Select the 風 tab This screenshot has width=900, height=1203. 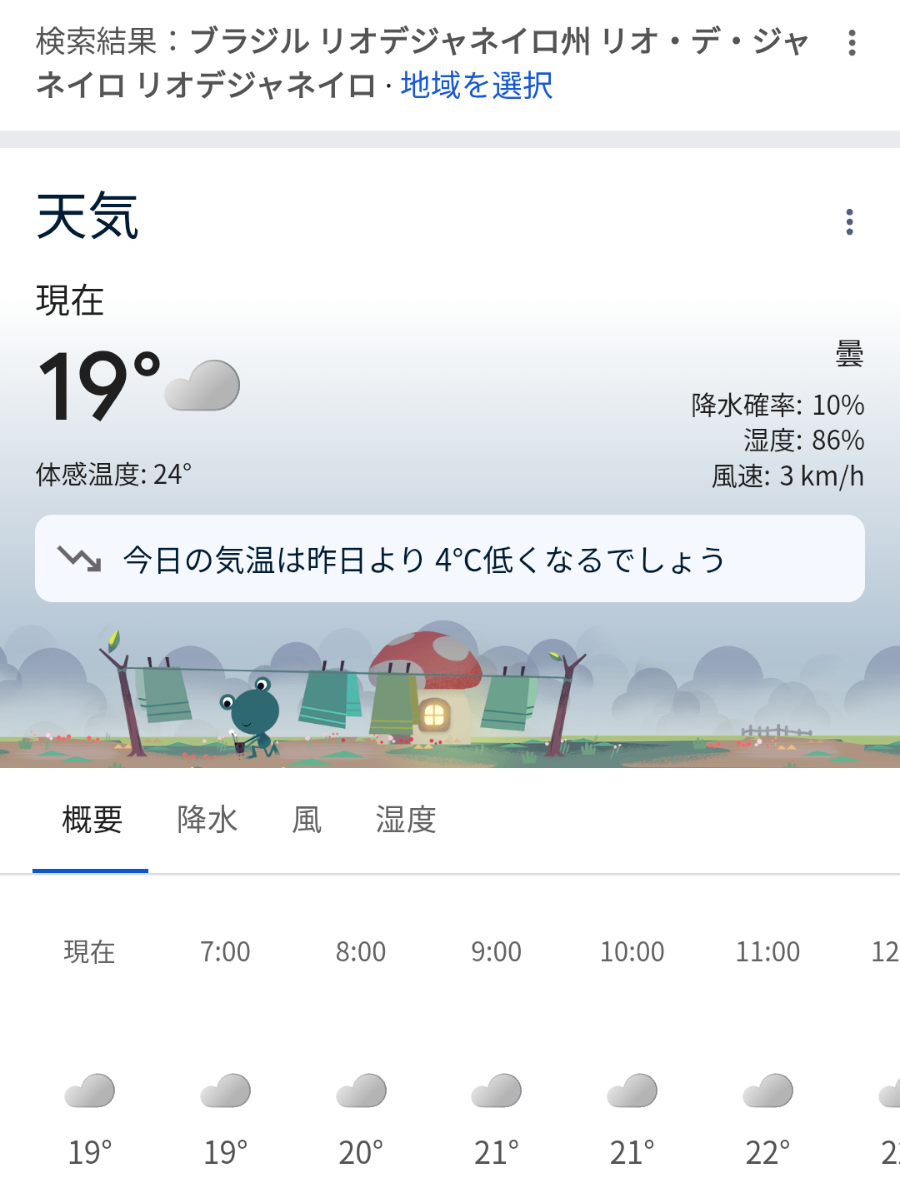[307, 820]
